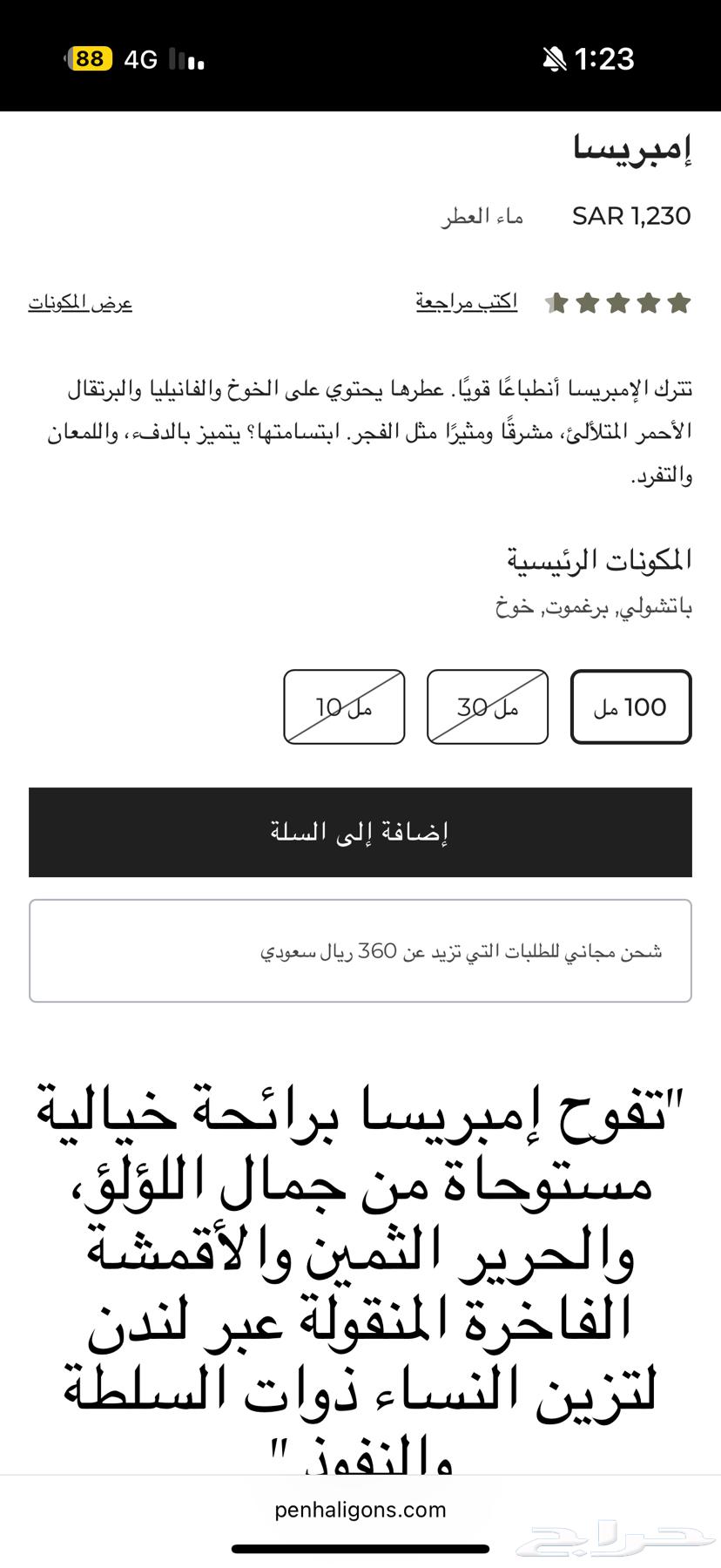Click the battery indicator showing 88
Image resolution: width=721 pixels, height=1568 pixels.
click(88, 59)
